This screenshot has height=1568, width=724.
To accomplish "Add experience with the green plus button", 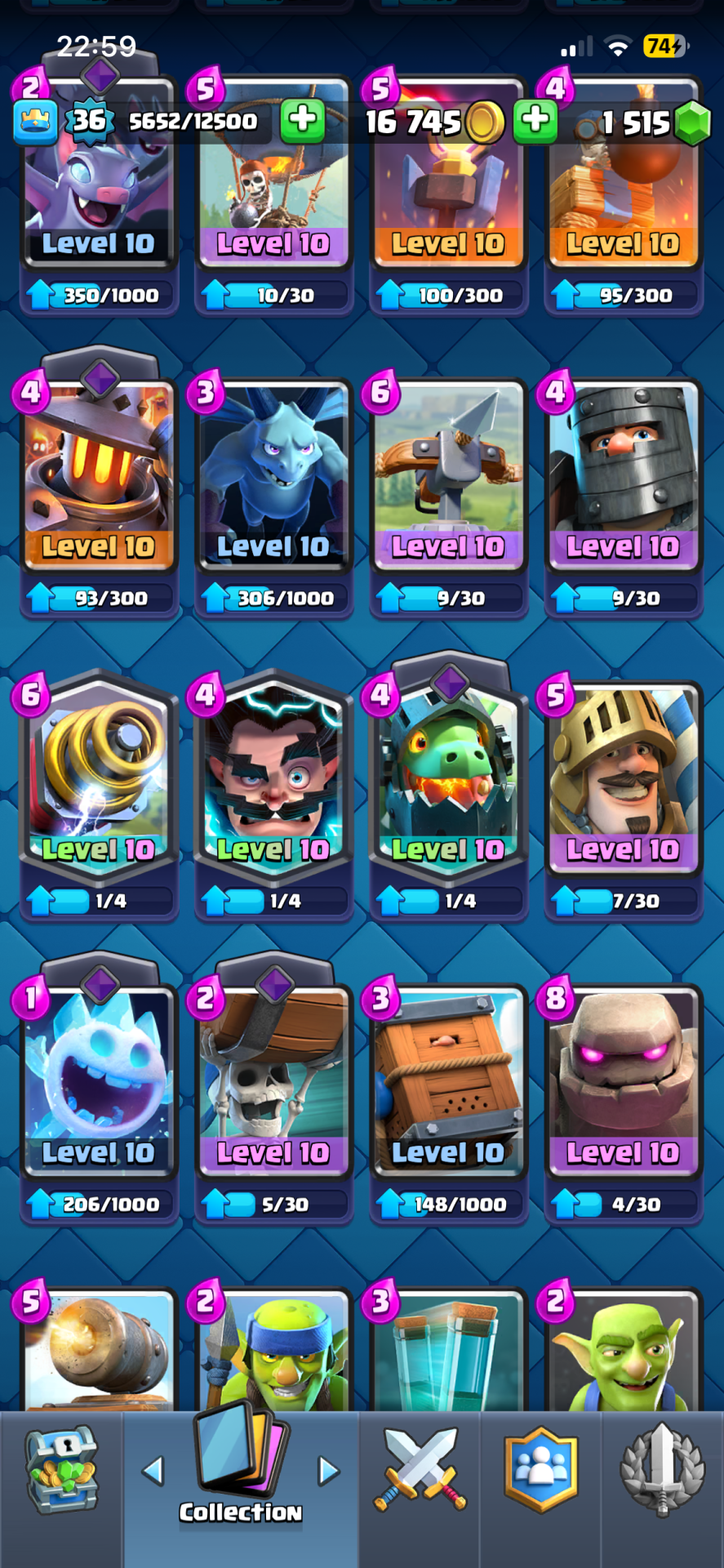I will click(303, 120).
